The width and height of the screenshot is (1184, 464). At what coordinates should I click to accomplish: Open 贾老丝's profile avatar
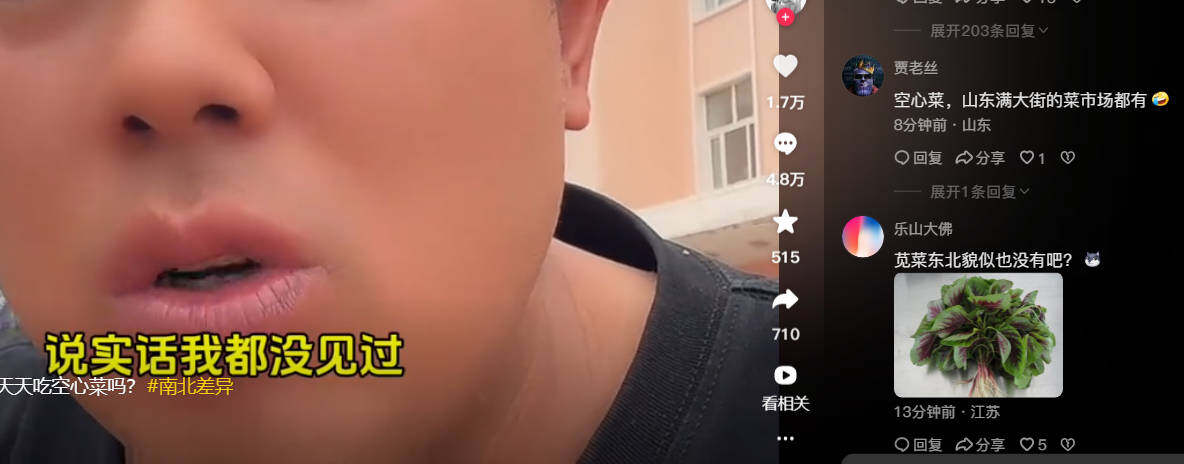[863, 76]
